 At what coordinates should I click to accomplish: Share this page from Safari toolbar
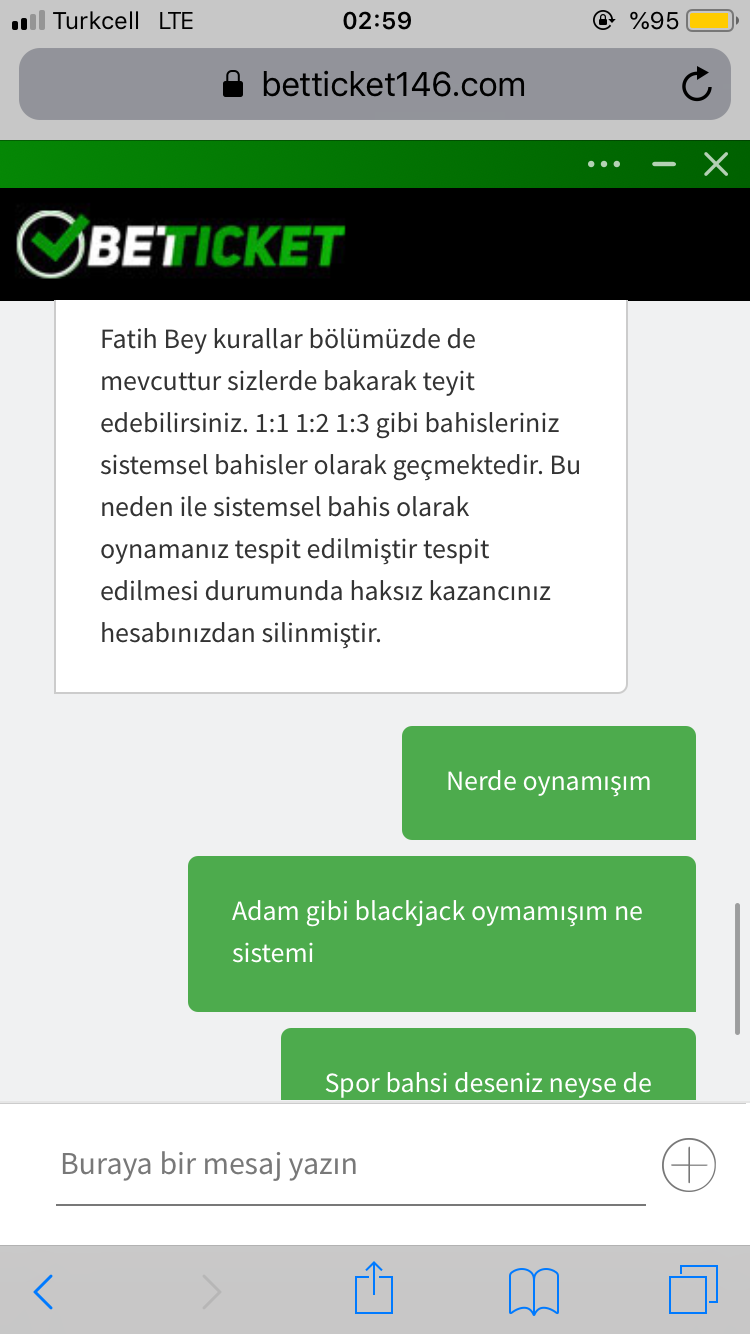coord(375,1289)
